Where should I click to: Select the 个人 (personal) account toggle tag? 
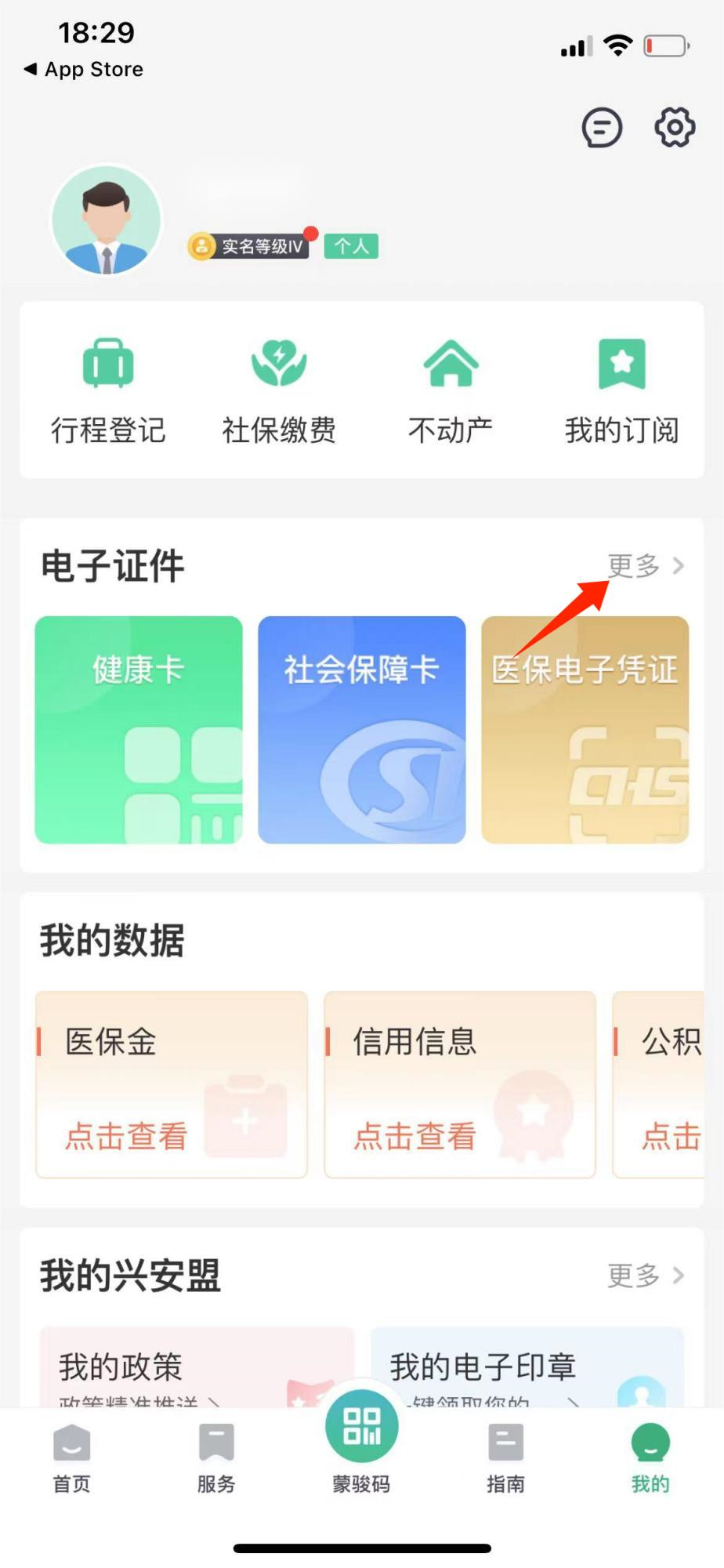click(351, 245)
